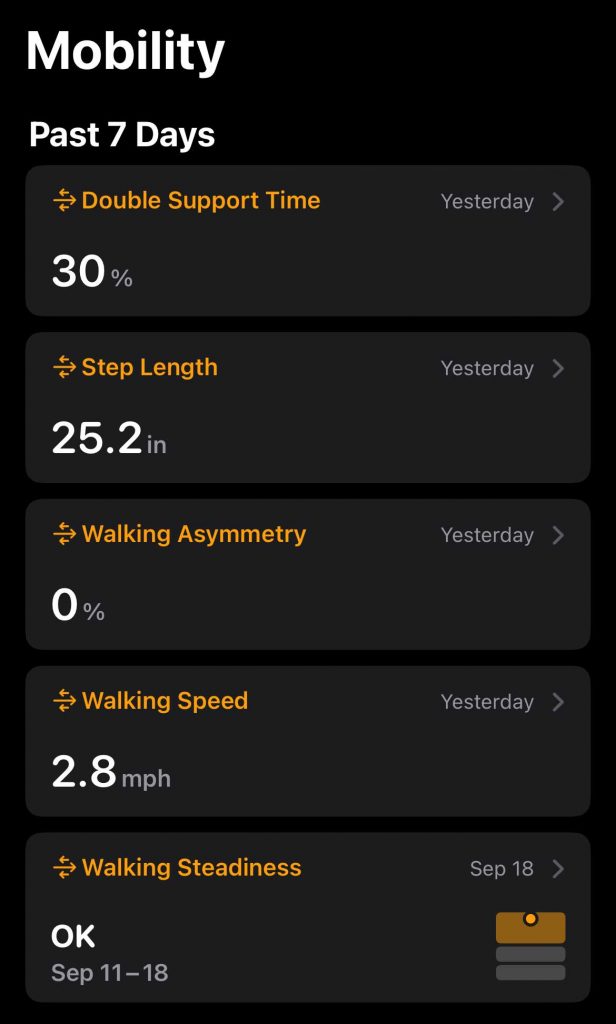
Task: Show Walking Speed data
Action: (x=307, y=741)
